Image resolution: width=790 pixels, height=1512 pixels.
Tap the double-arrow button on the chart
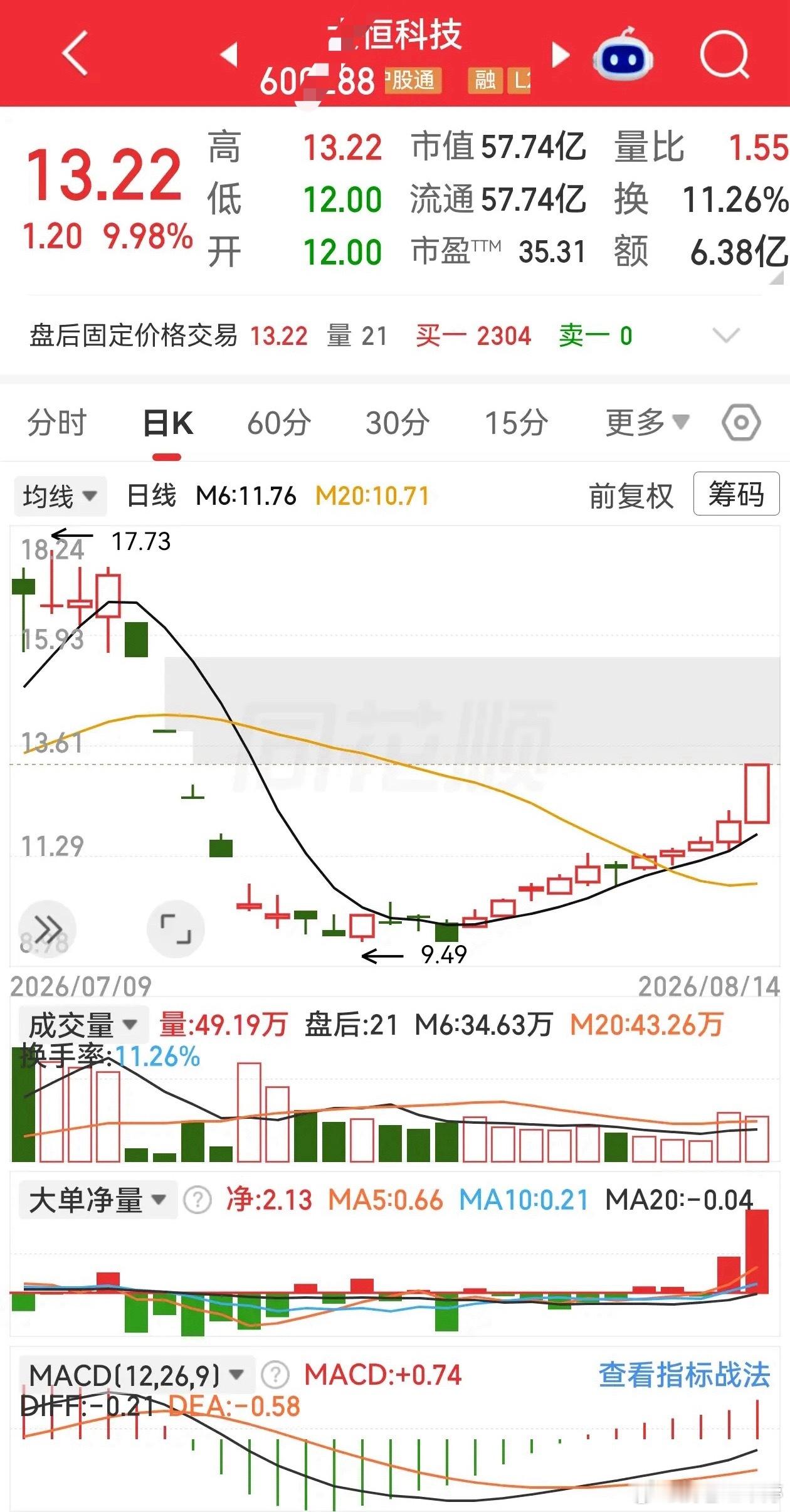click(x=48, y=928)
